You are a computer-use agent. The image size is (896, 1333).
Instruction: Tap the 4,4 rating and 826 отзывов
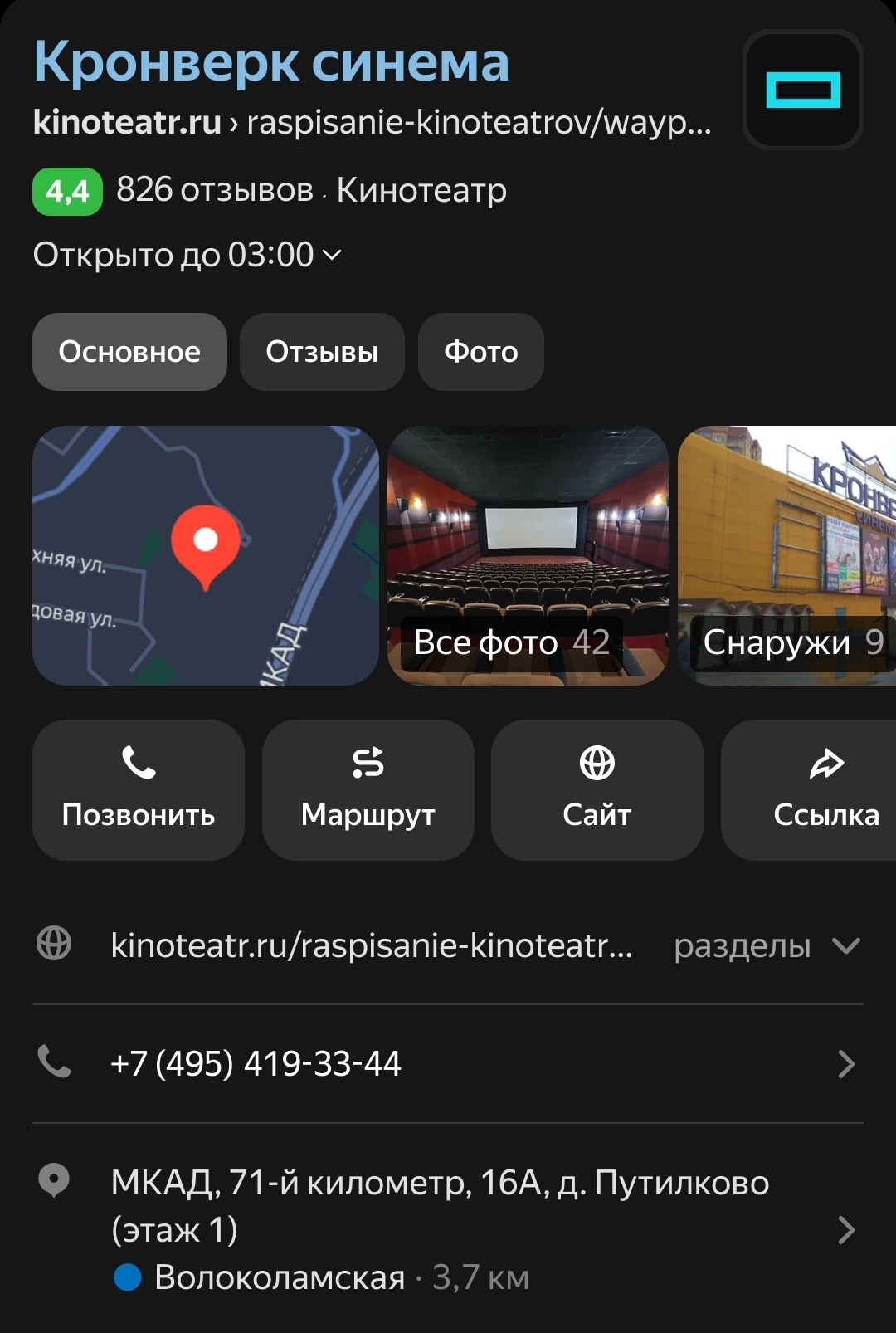click(x=174, y=191)
